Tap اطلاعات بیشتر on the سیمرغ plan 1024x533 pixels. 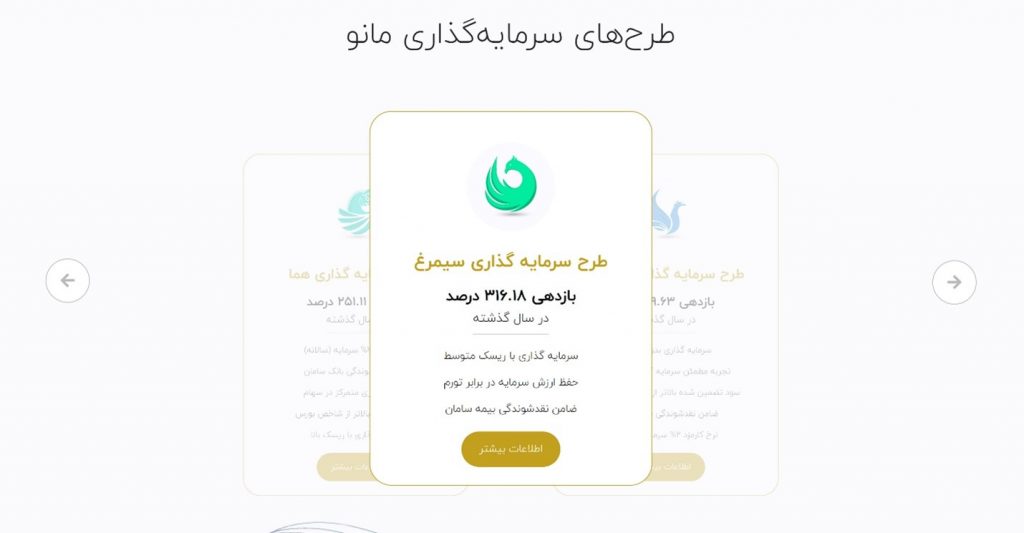point(510,449)
